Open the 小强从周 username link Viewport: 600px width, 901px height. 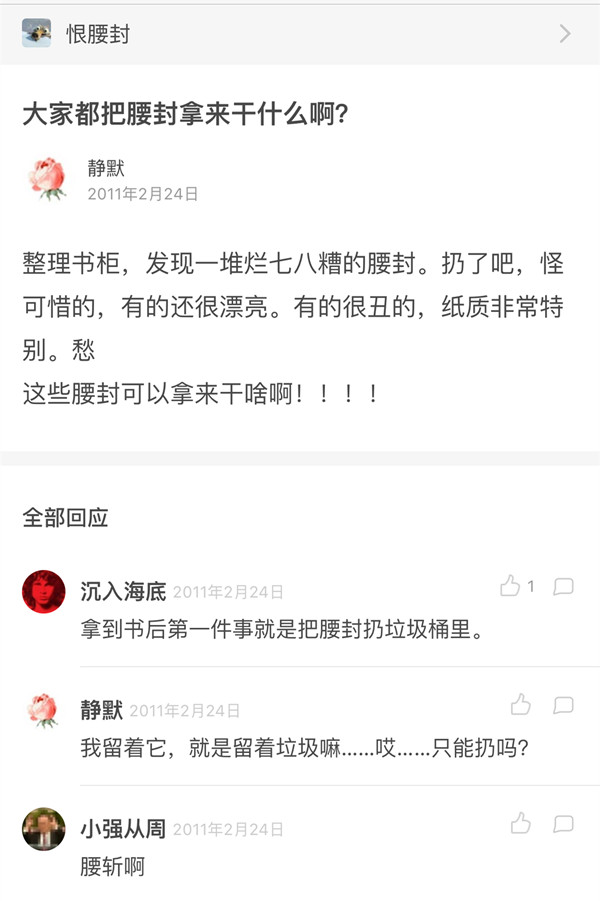click(x=123, y=828)
